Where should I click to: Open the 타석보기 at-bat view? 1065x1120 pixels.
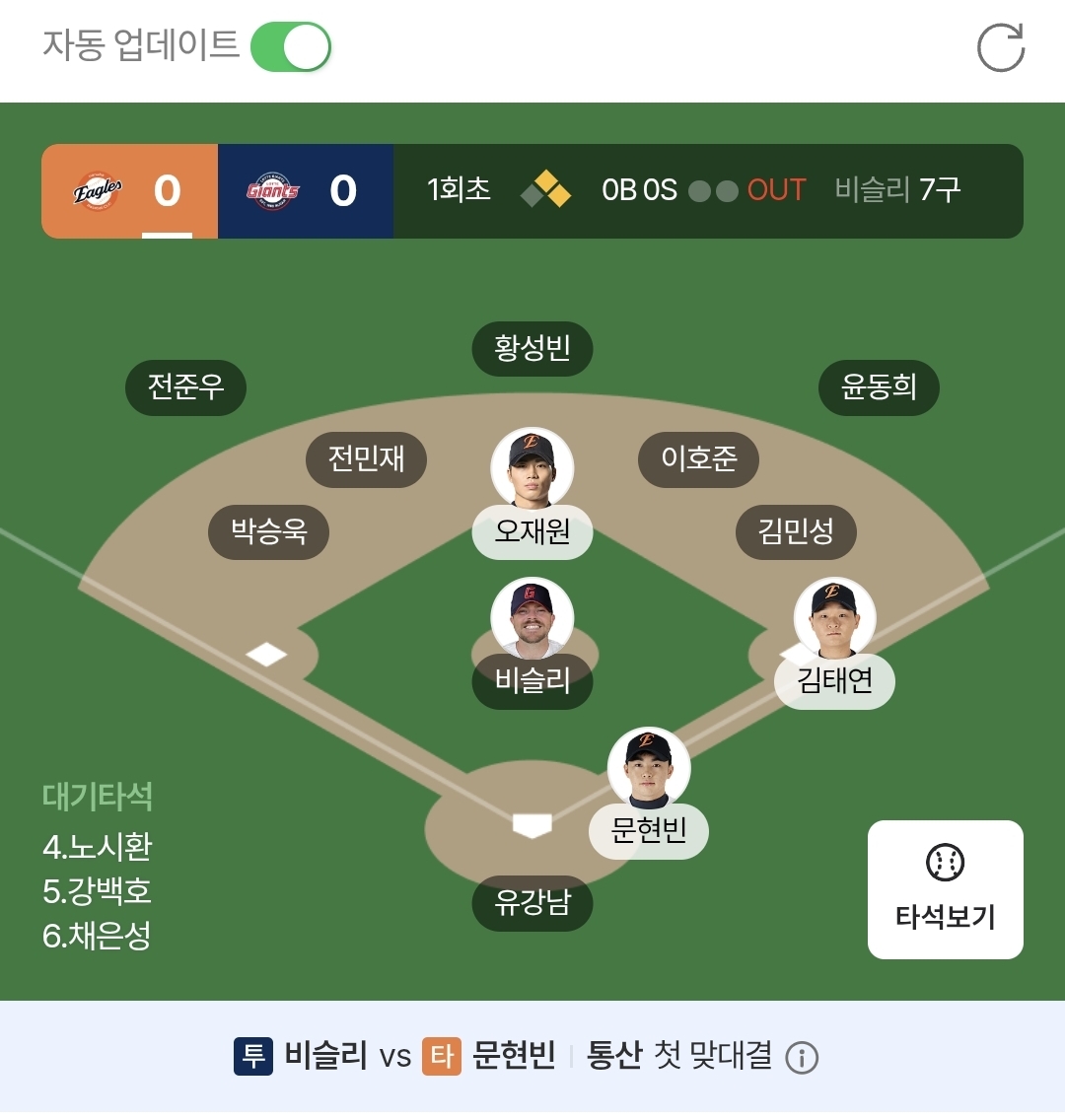coord(945,888)
